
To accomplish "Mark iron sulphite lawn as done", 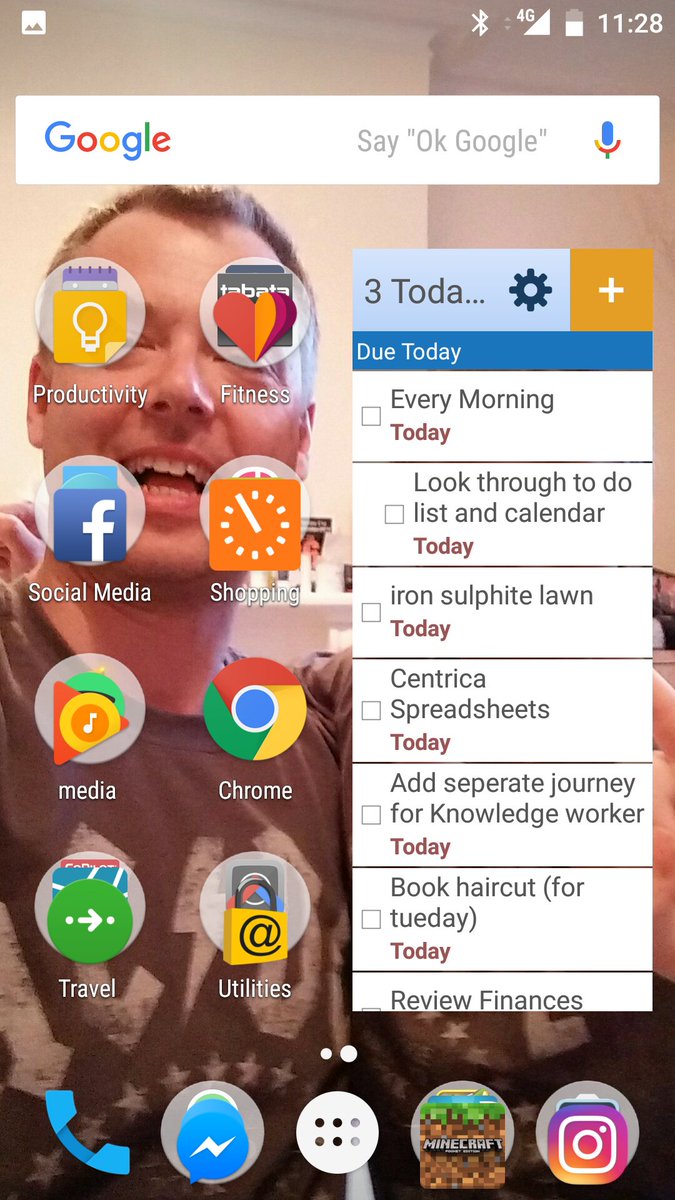I will (x=371, y=612).
